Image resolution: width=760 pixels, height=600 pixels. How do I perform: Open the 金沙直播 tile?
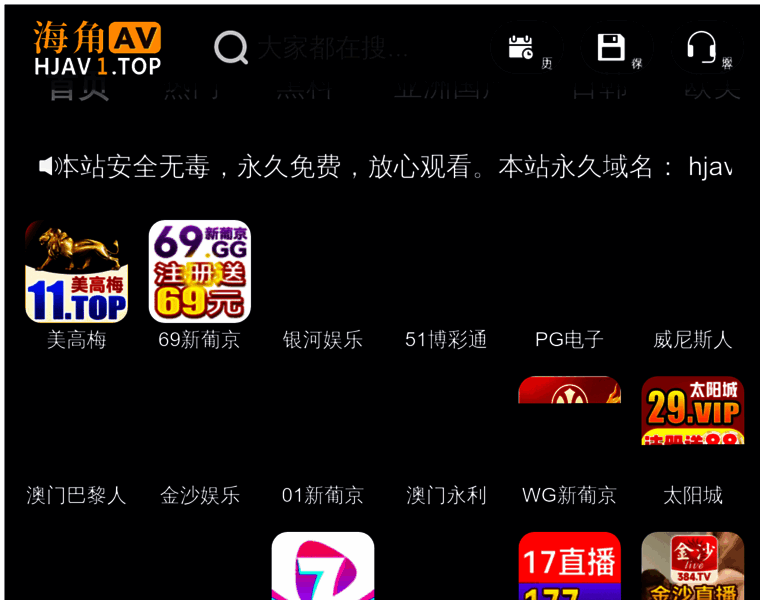coord(693,566)
